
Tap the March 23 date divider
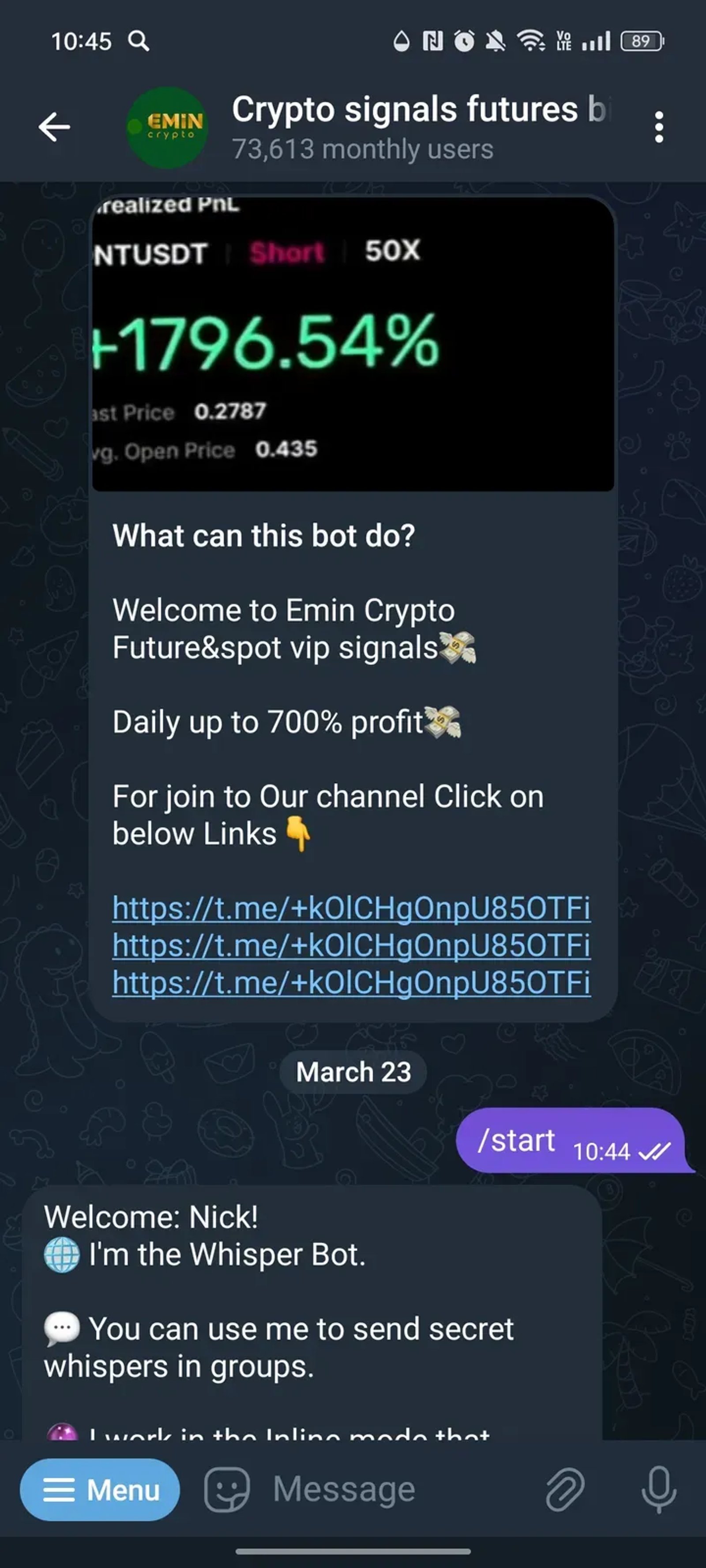tap(353, 1072)
